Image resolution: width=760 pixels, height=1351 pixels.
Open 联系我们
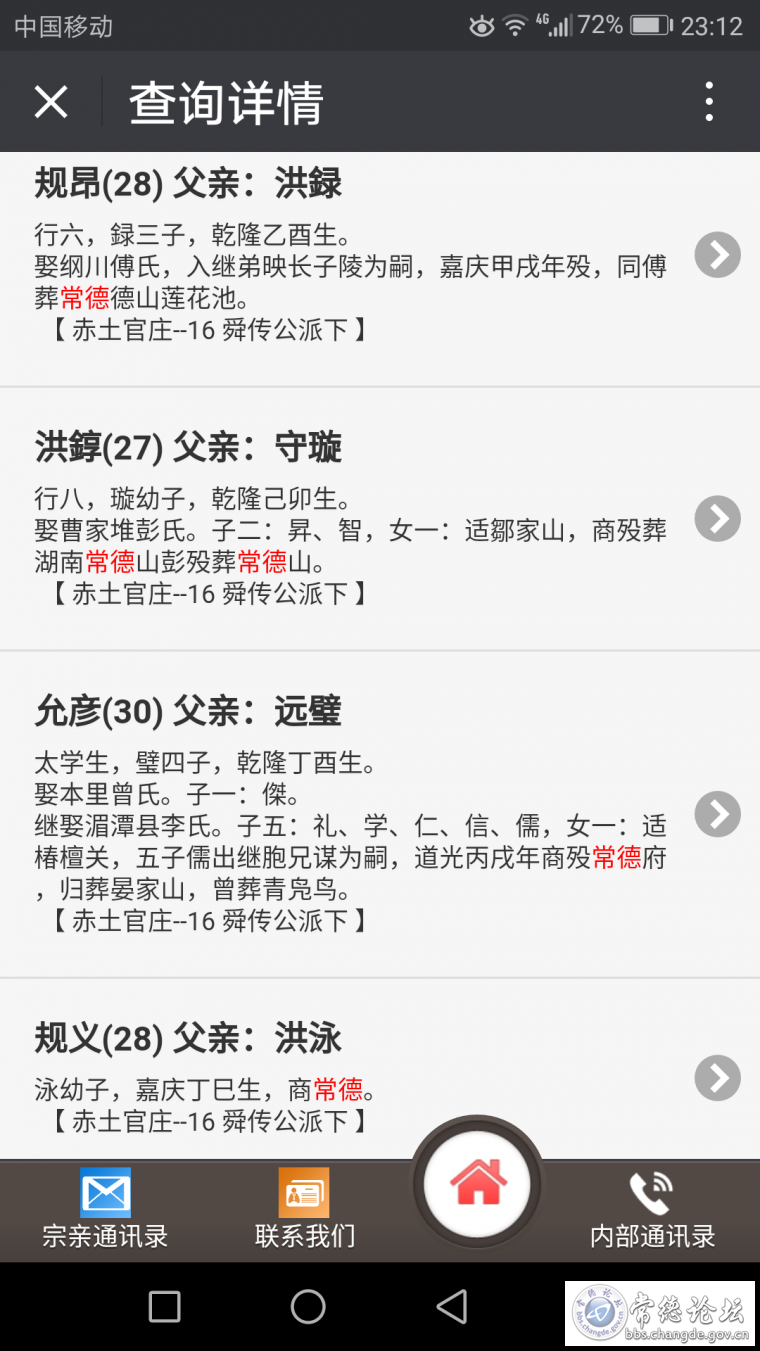(304, 1209)
